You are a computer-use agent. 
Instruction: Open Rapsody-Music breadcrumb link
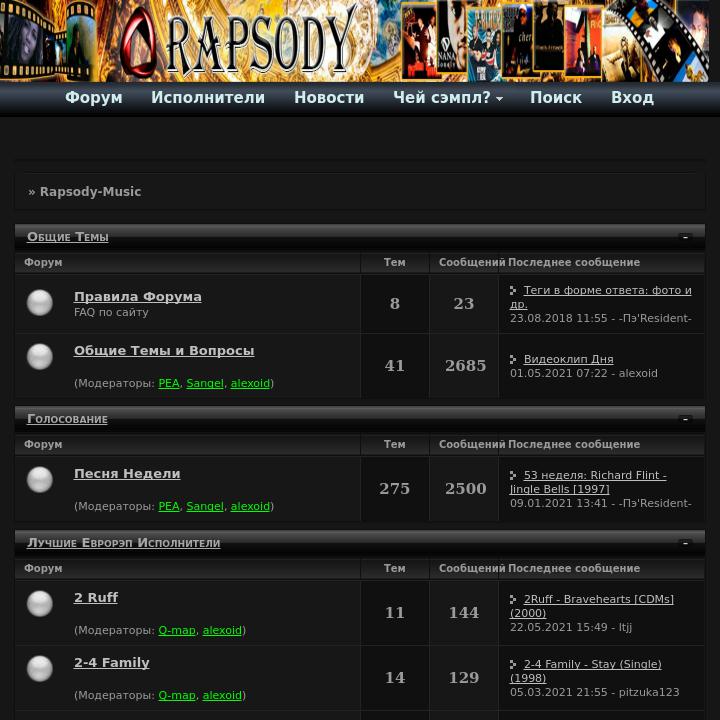click(90, 191)
